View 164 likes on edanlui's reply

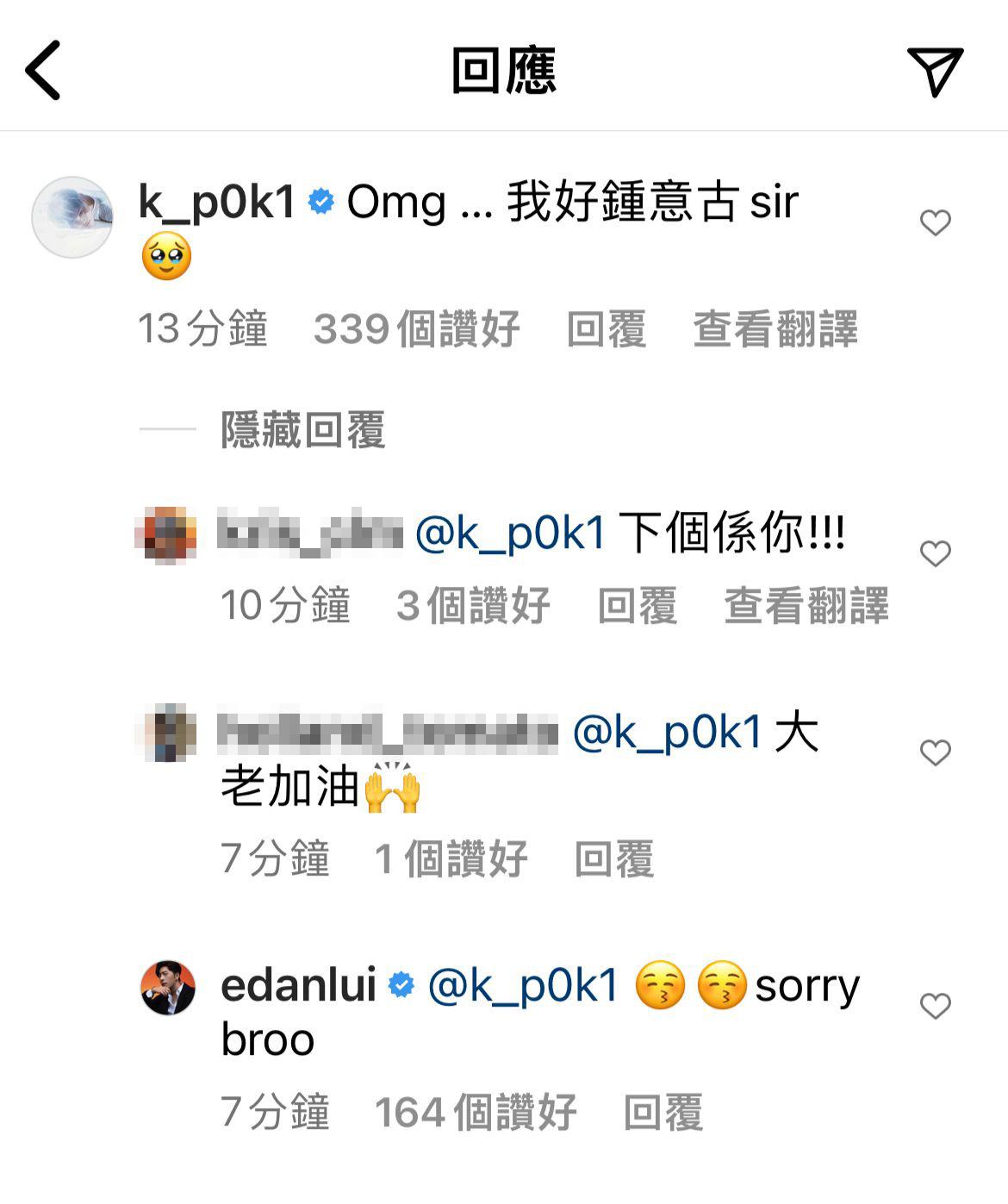coord(475,1112)
